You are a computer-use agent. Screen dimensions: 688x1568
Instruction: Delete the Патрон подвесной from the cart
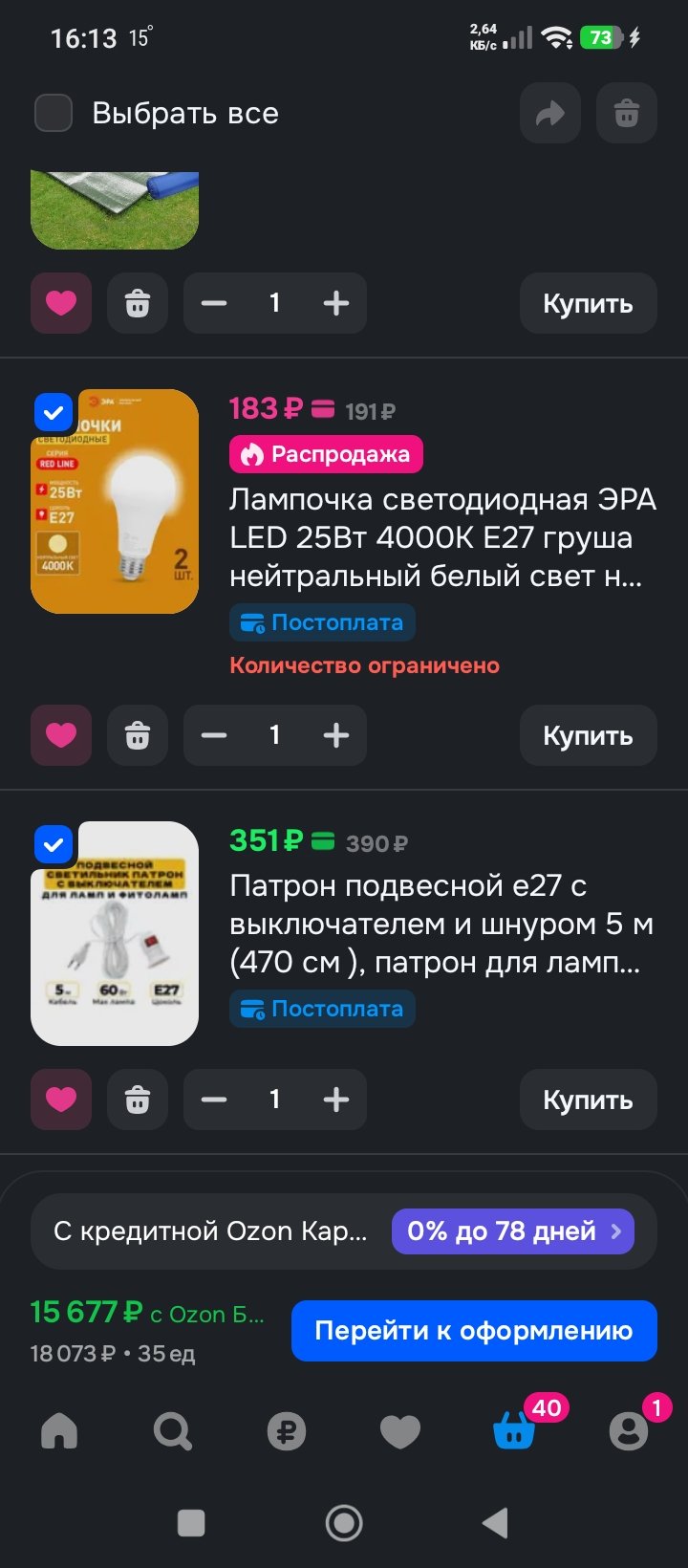(138, 1100)
